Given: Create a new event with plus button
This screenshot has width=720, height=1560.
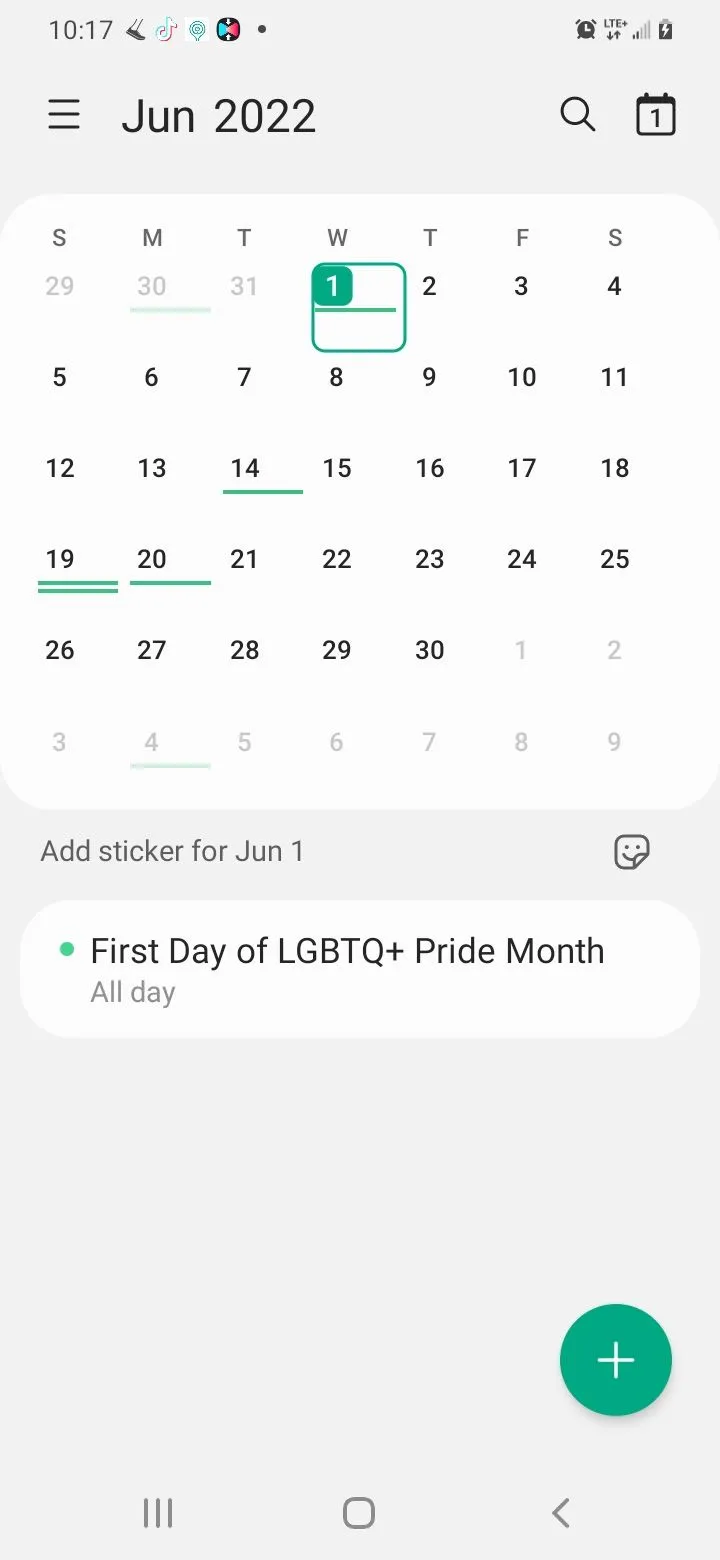Looking at the screenshot, I should click(616, 1360).
